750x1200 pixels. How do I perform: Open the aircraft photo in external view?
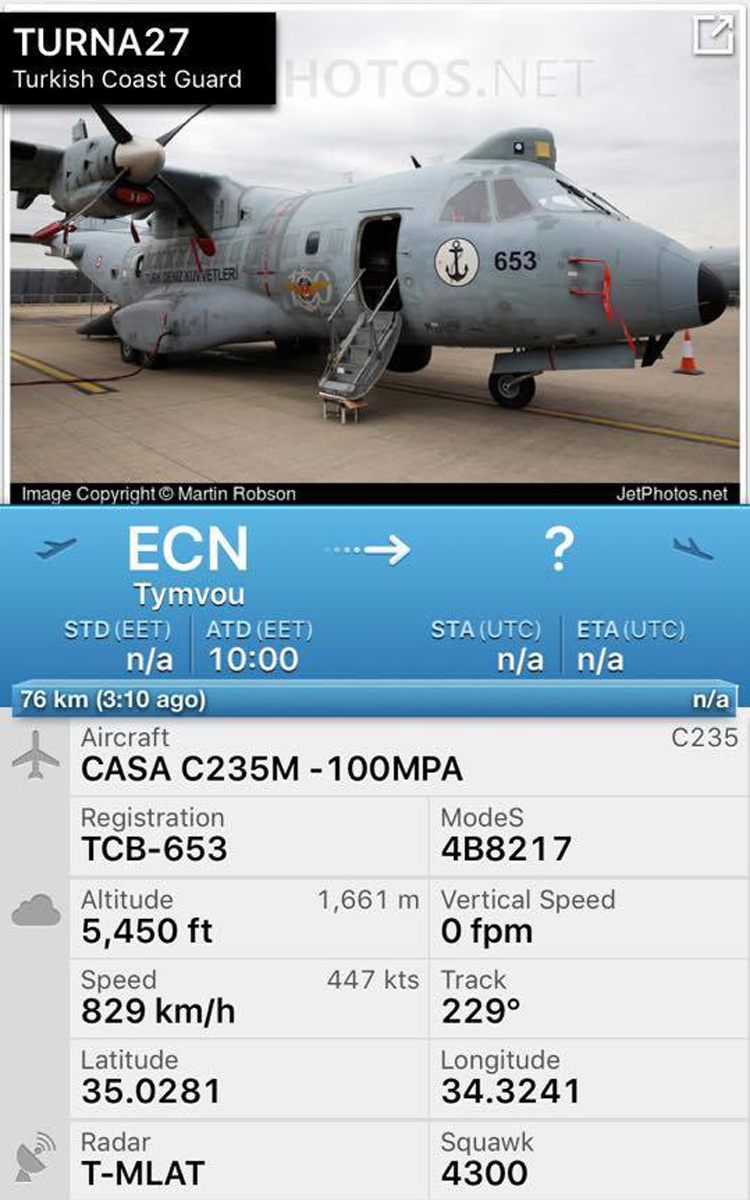point(712,35)
